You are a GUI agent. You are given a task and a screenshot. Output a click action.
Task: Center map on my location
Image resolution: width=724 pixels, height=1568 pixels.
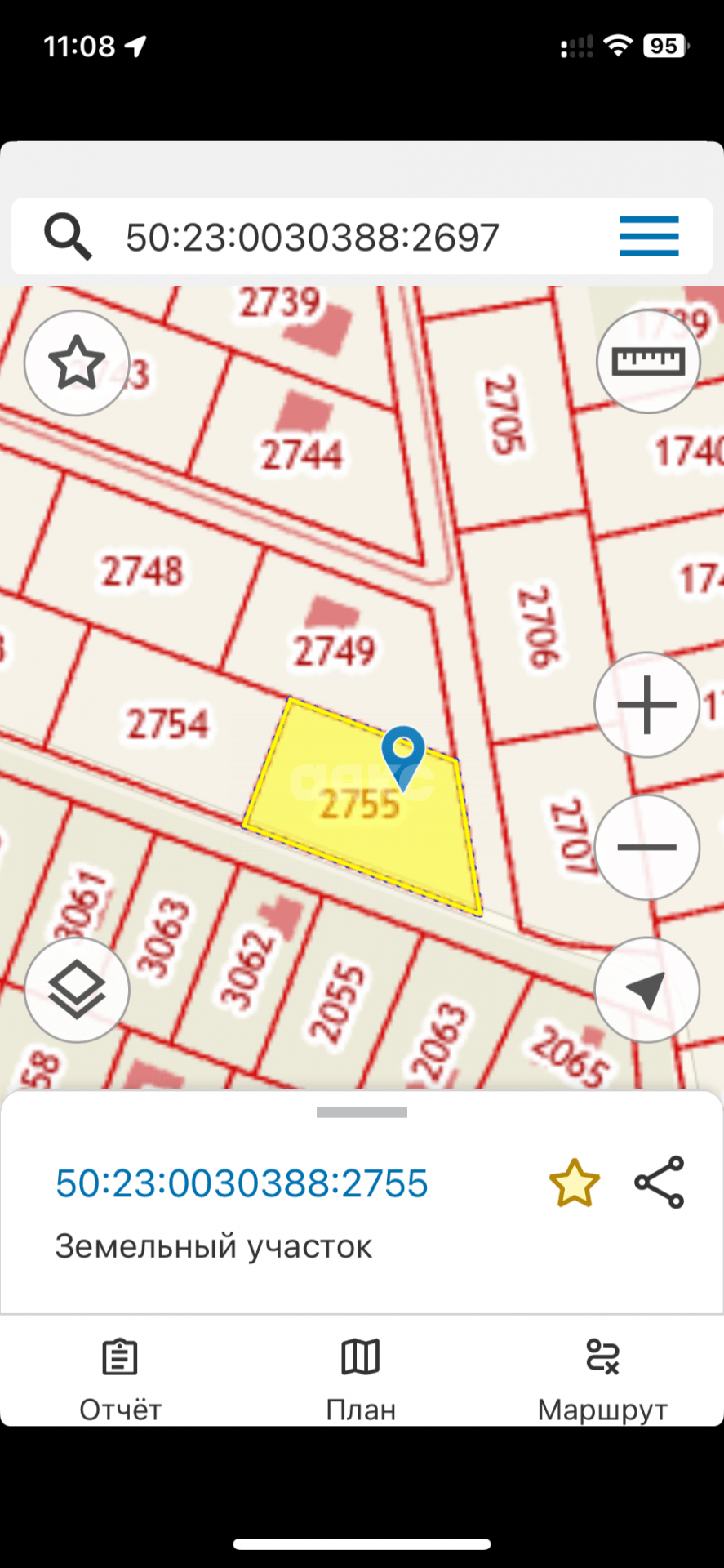646,989
